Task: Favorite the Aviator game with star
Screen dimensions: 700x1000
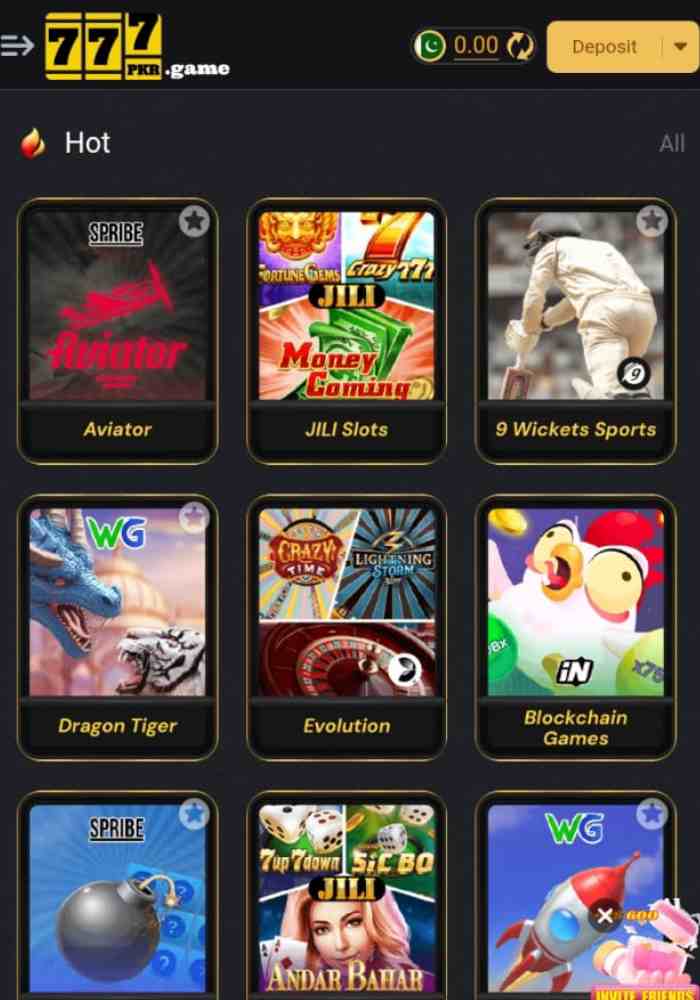Action: (x=194, y=221)
